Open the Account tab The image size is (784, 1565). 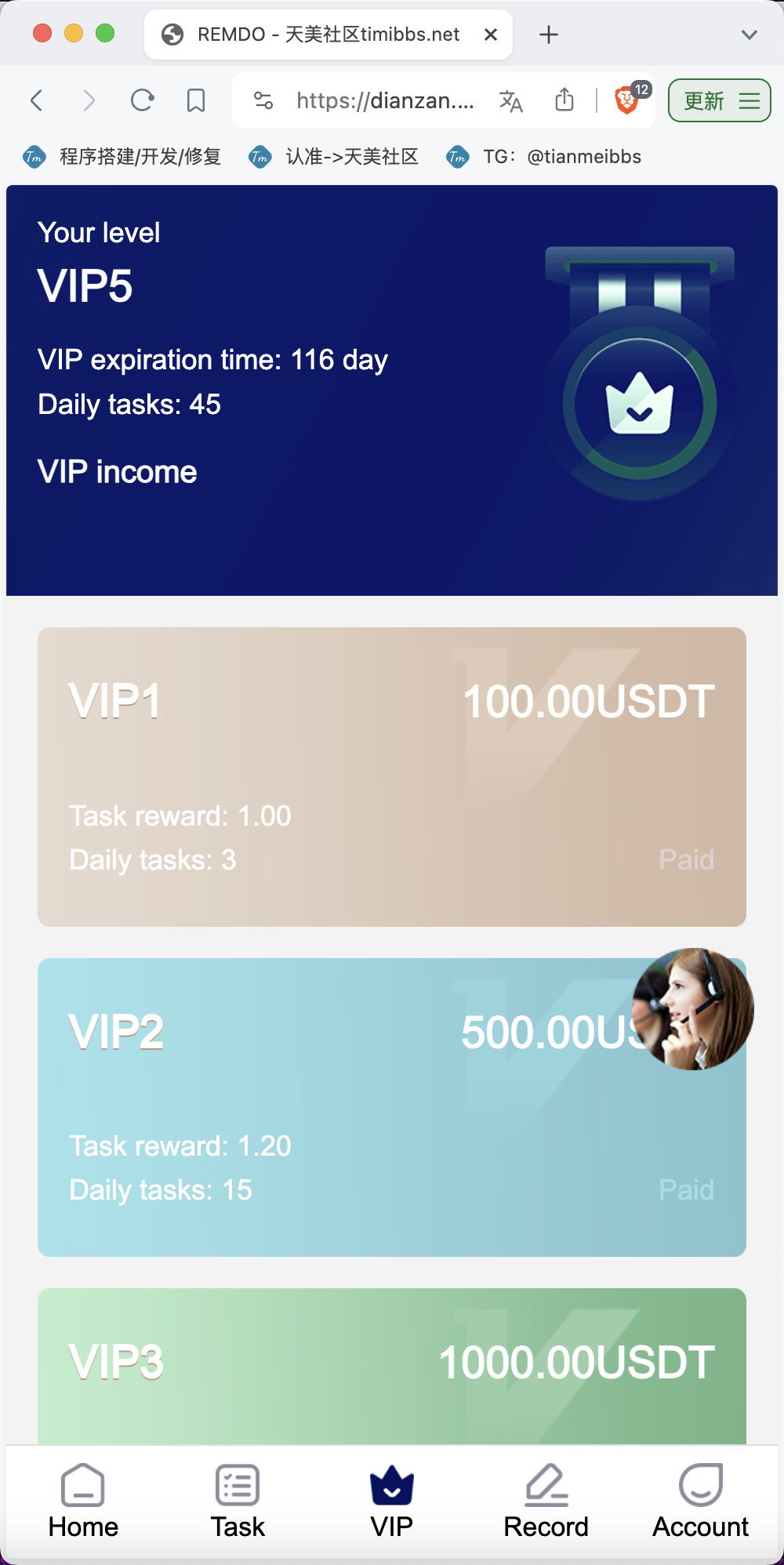(701, 1501)
